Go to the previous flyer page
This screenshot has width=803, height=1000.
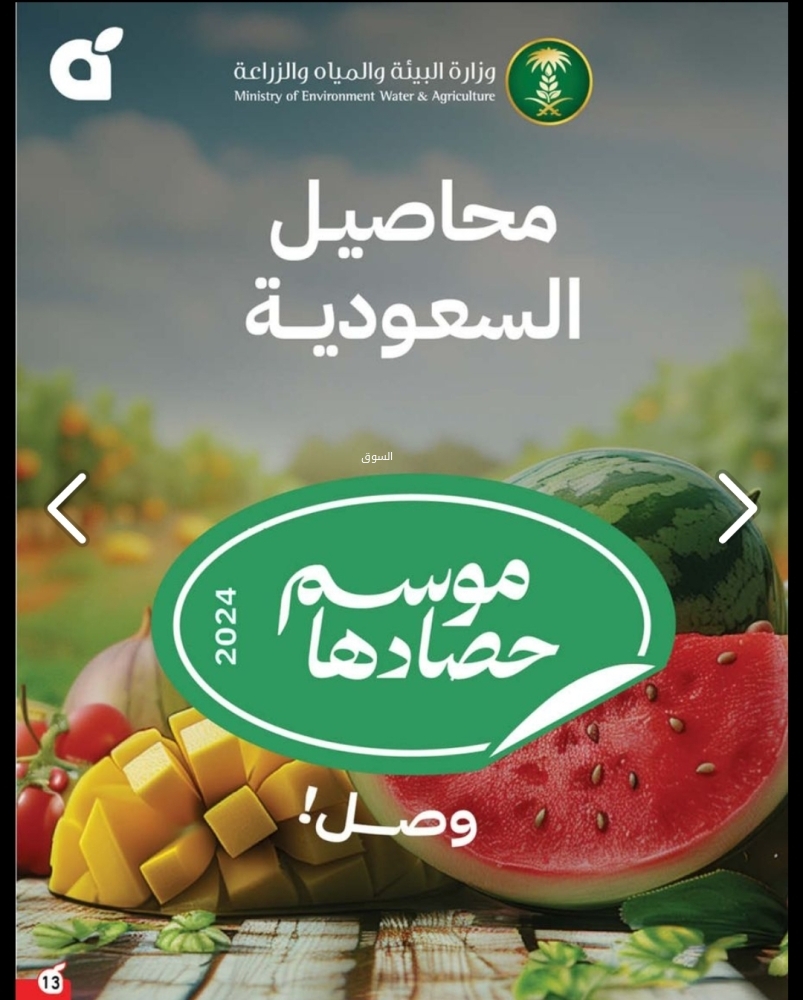coord(67,508)
